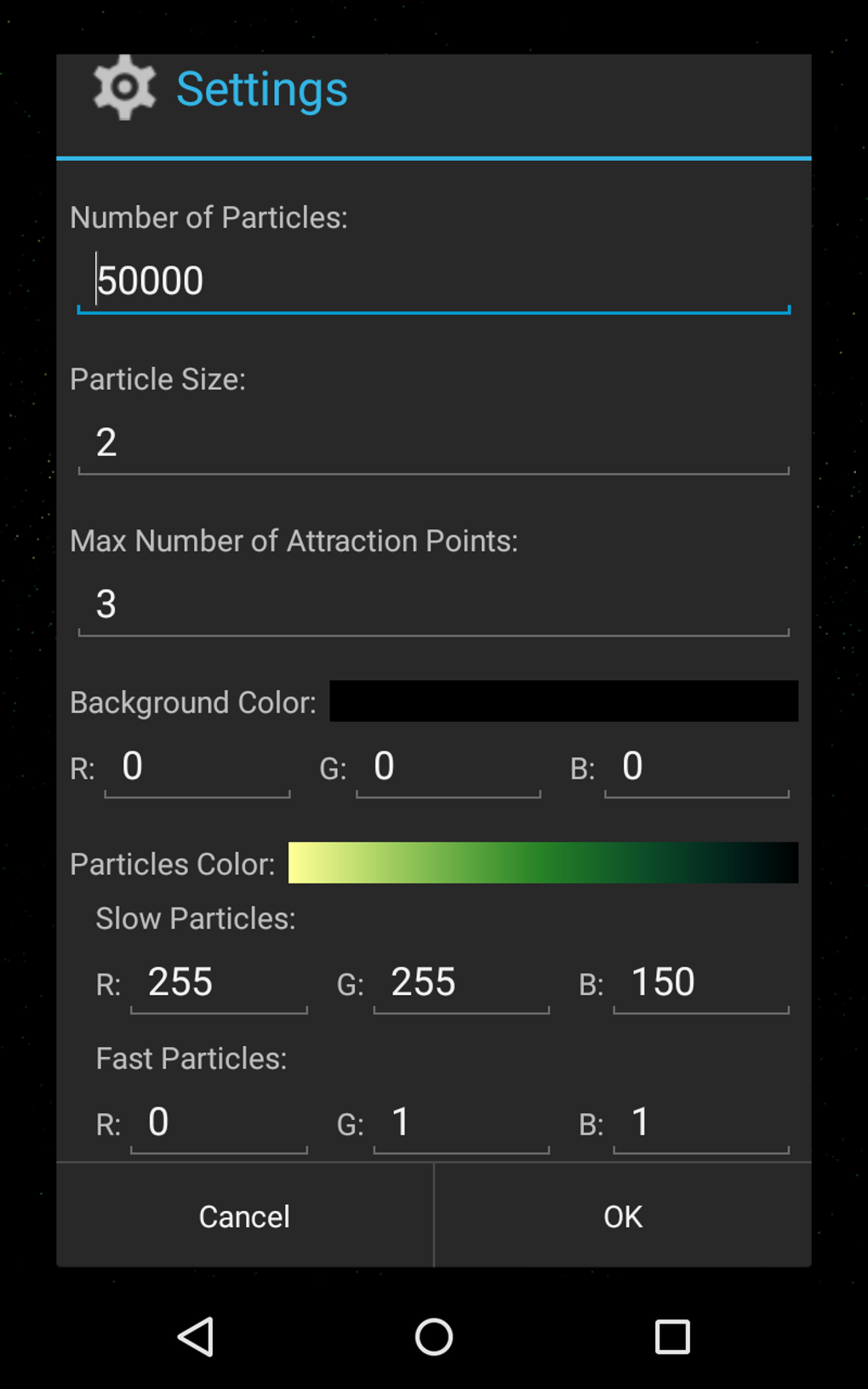
Task: Select the Background Color R field
Action: (x=197, y=766)
